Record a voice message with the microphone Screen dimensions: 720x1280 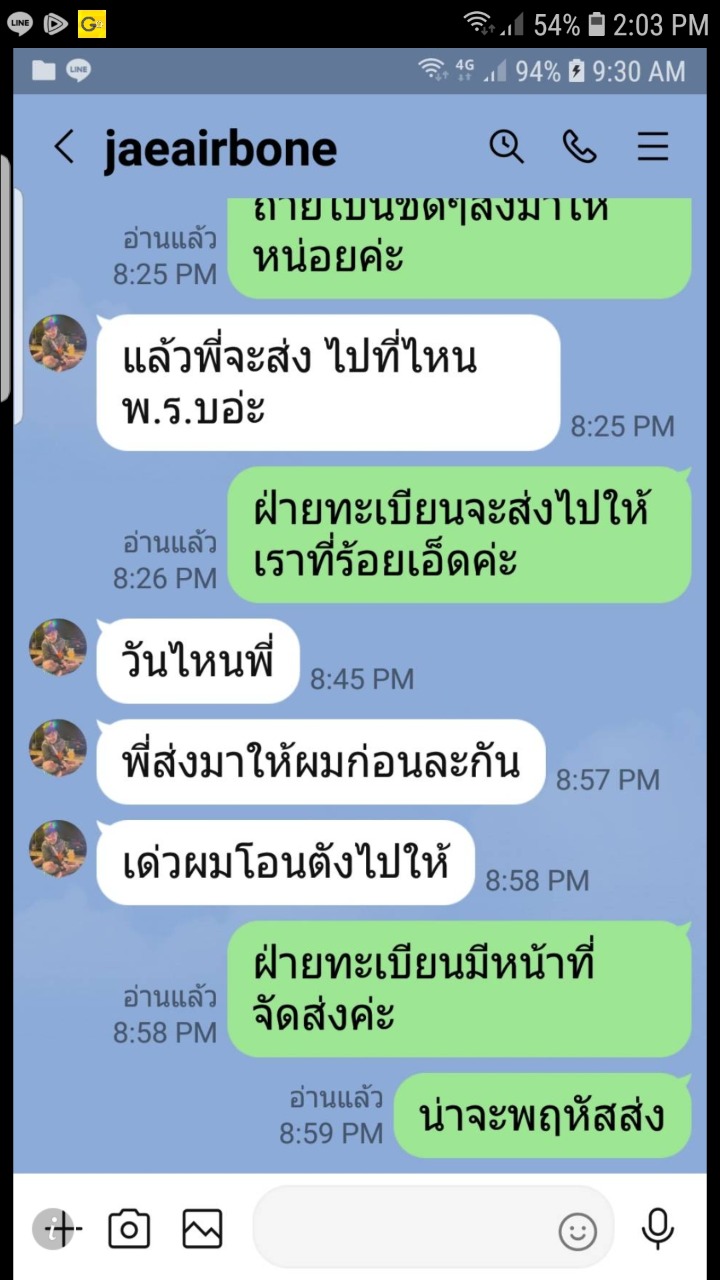[x=657, y=1228]
